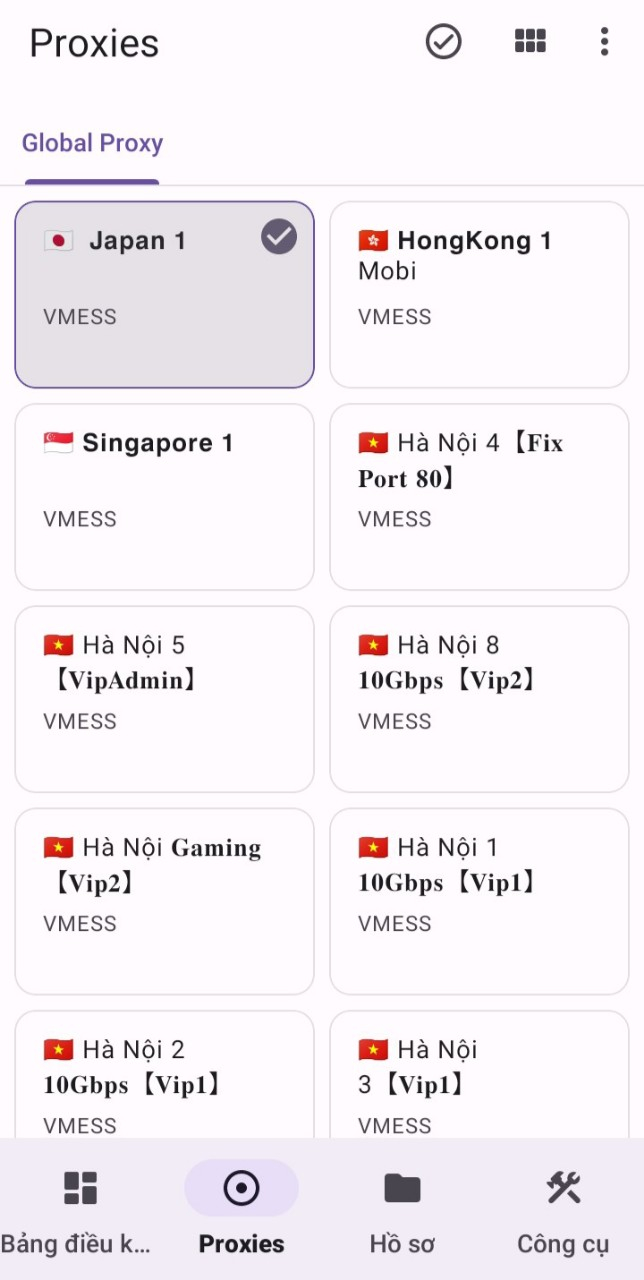Screen dimensions: 644x1280
Task: Pick the Singapore 1 proxy
Action: (164, 497)
